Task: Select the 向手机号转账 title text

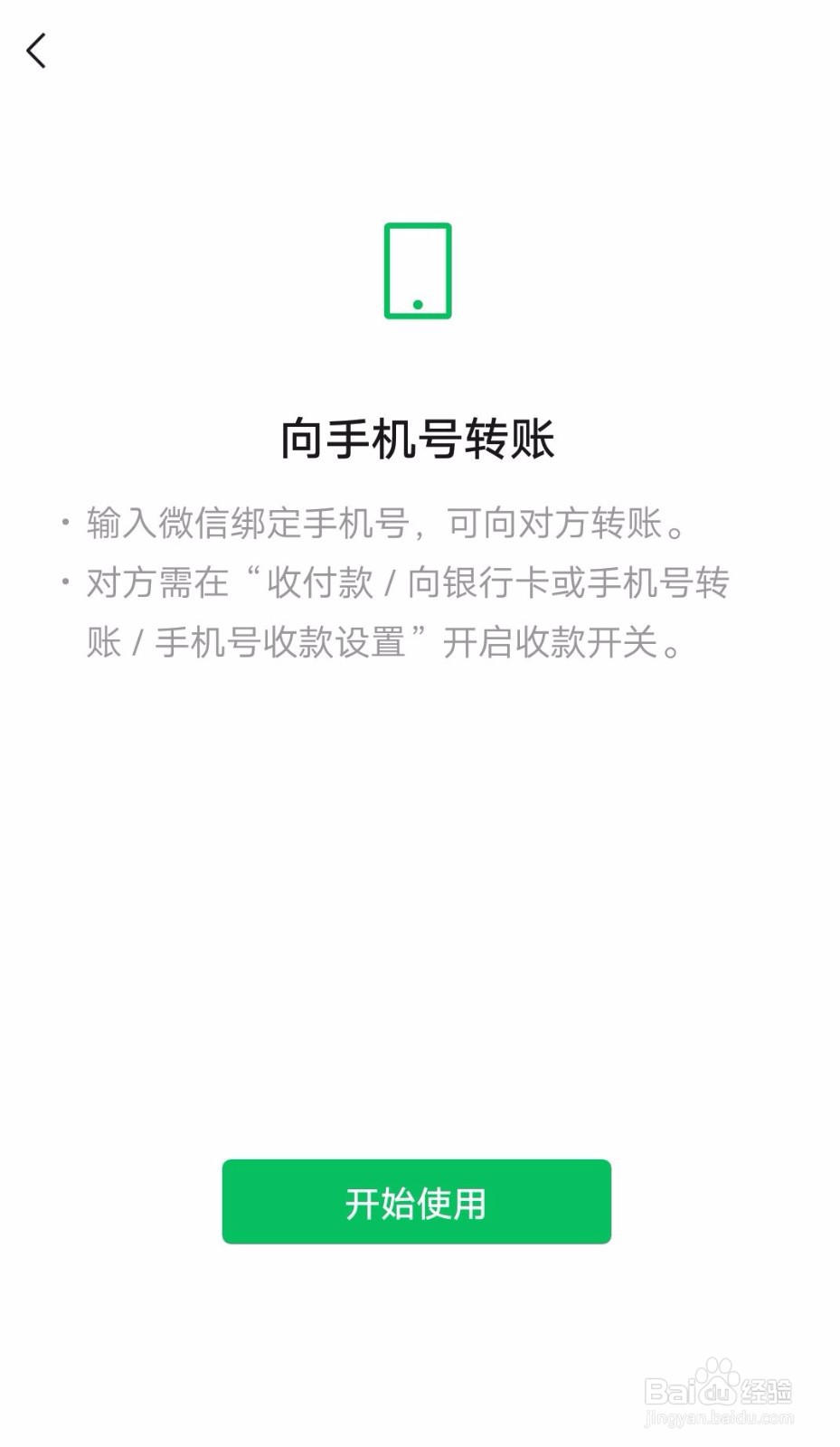Action: 420,440
